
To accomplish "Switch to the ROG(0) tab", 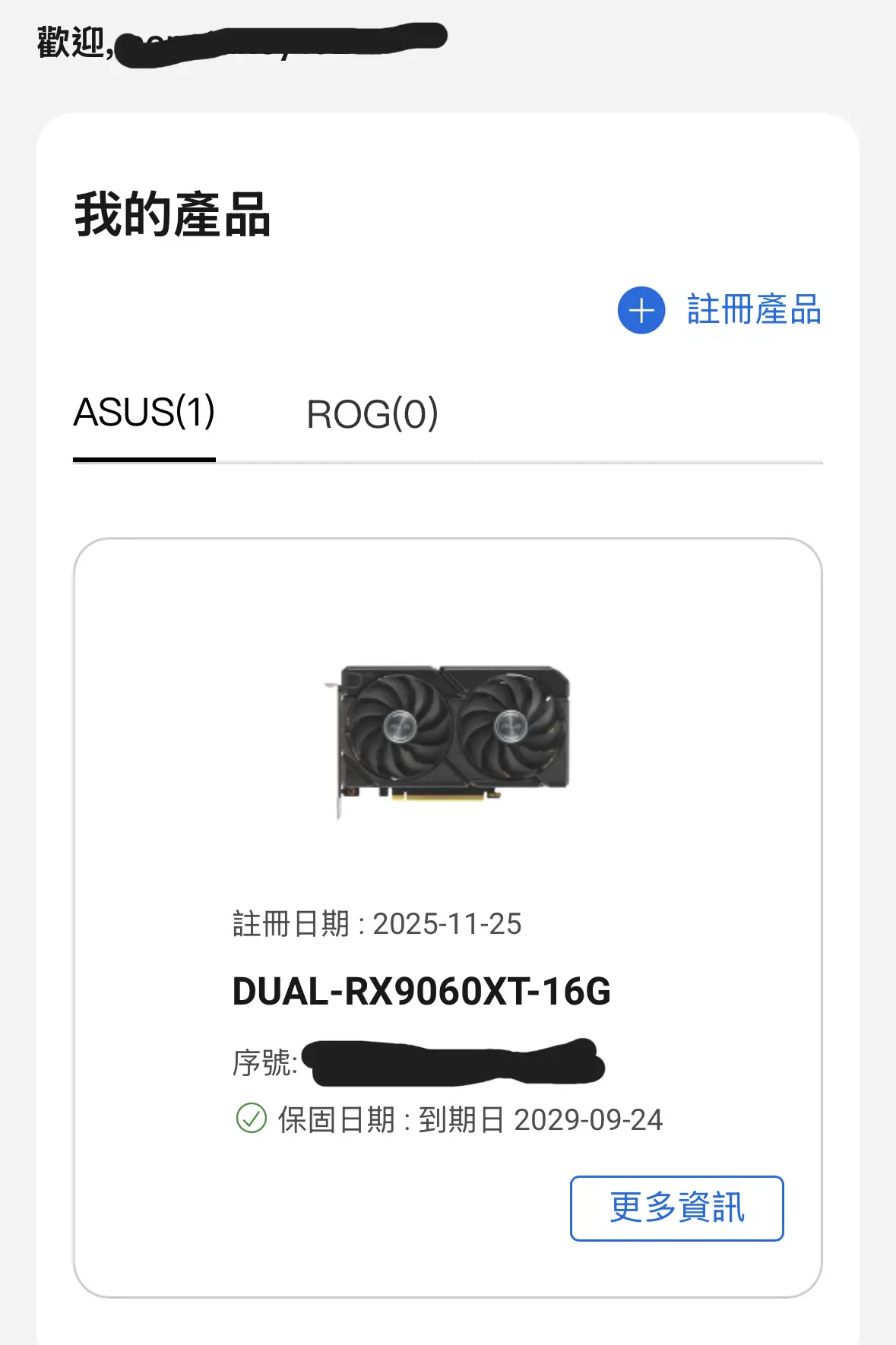I will 372,414.
